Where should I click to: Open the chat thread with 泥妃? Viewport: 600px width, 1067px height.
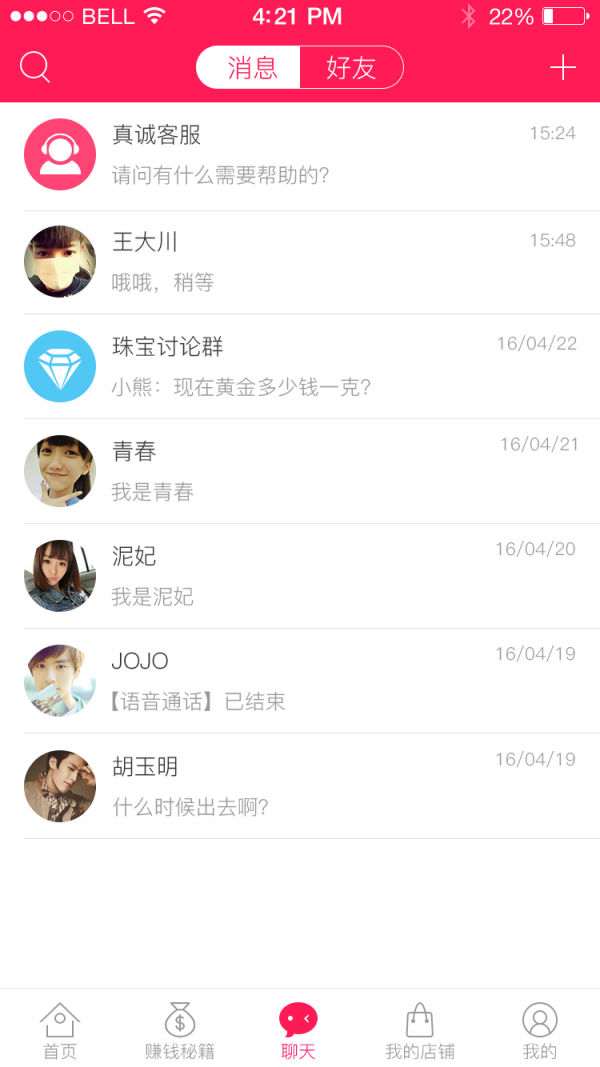click(300, 576)
